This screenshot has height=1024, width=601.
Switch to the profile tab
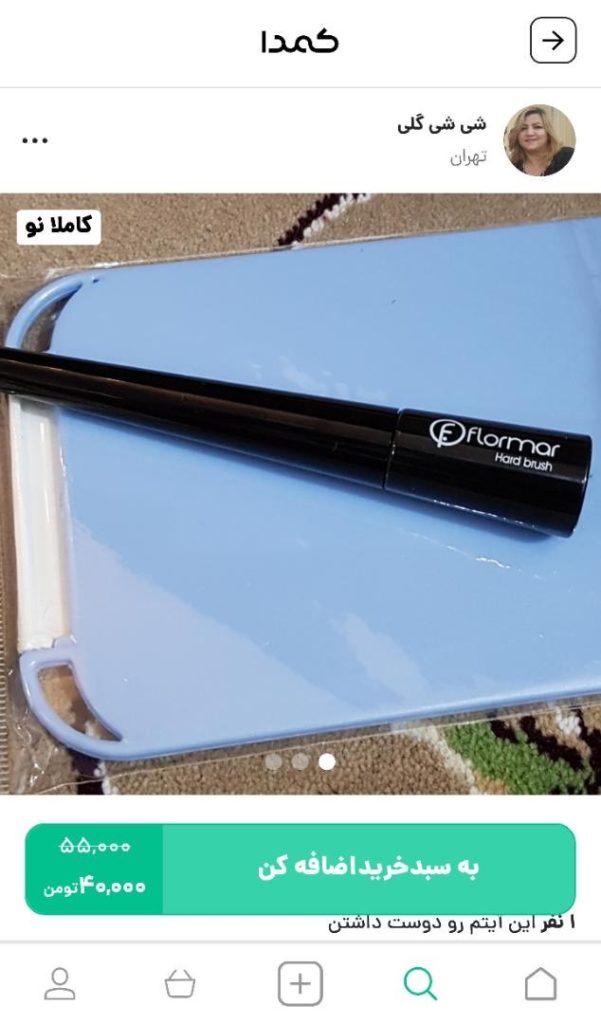pos(60,984)
